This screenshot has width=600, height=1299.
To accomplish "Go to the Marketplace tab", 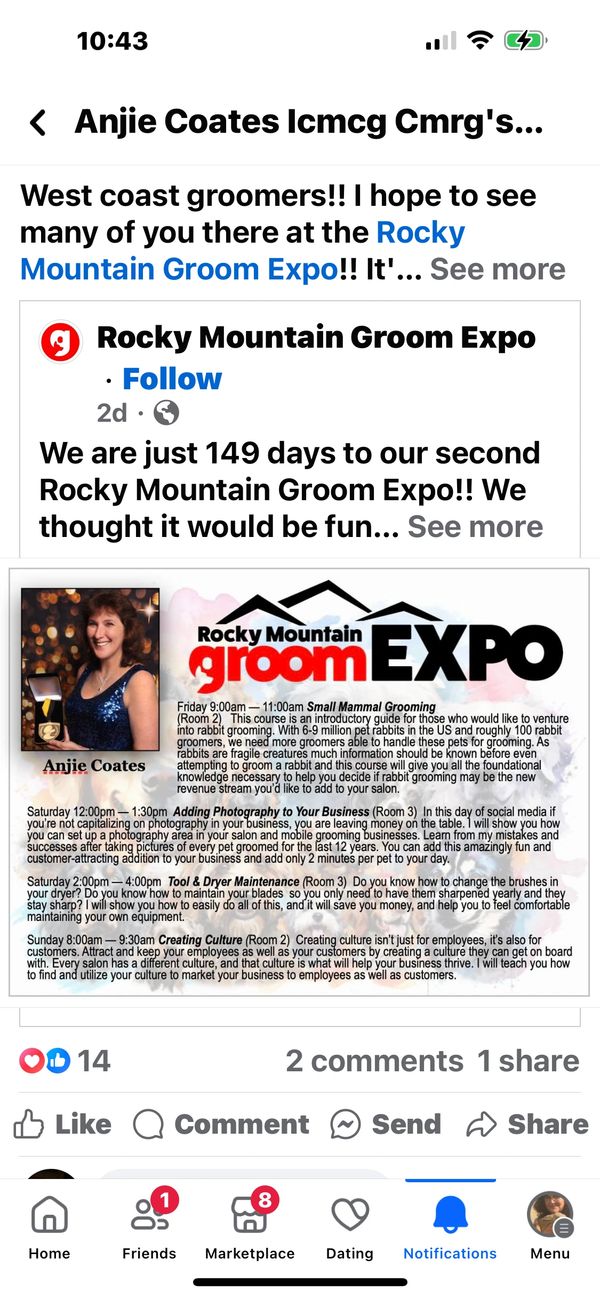I will [250, 1228].
